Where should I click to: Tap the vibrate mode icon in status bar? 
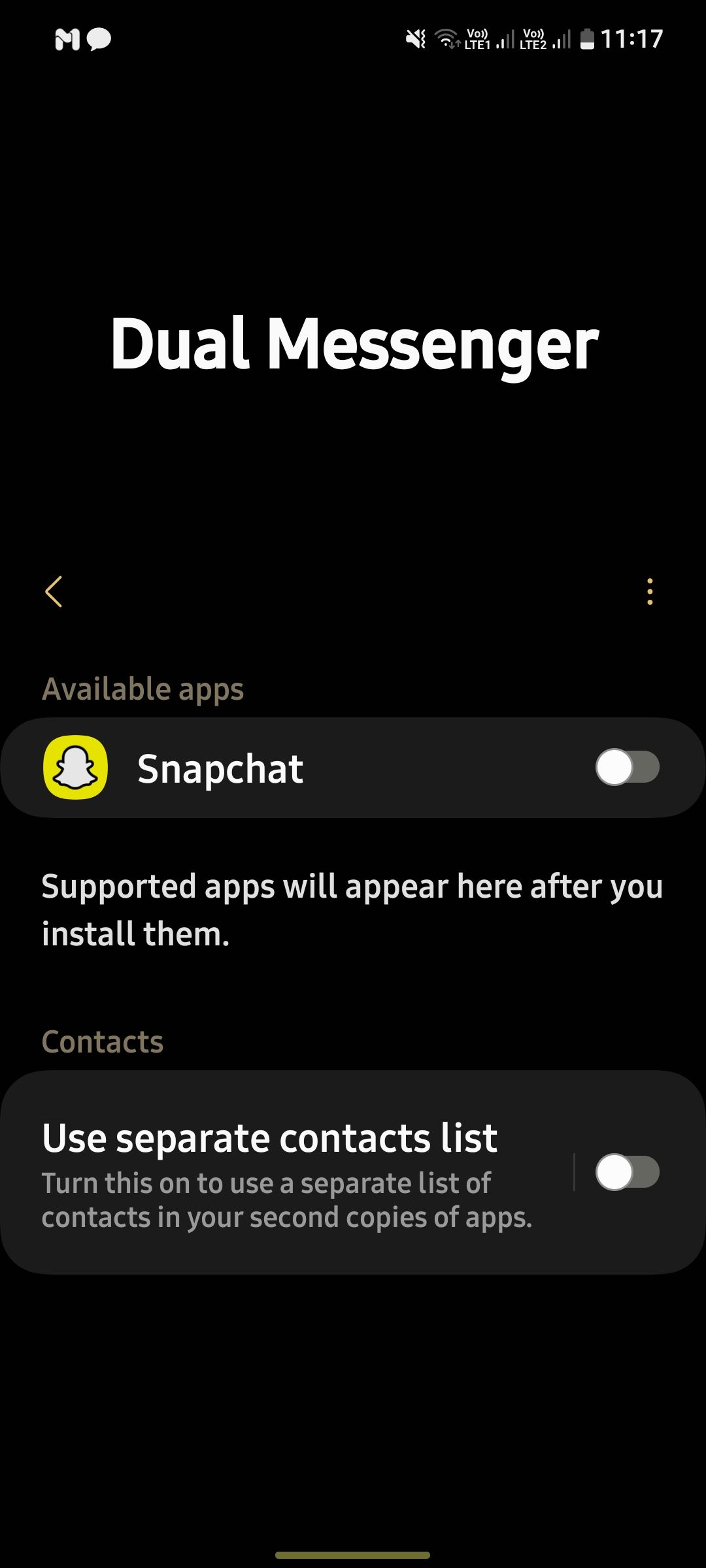click(x=415, y=39)
